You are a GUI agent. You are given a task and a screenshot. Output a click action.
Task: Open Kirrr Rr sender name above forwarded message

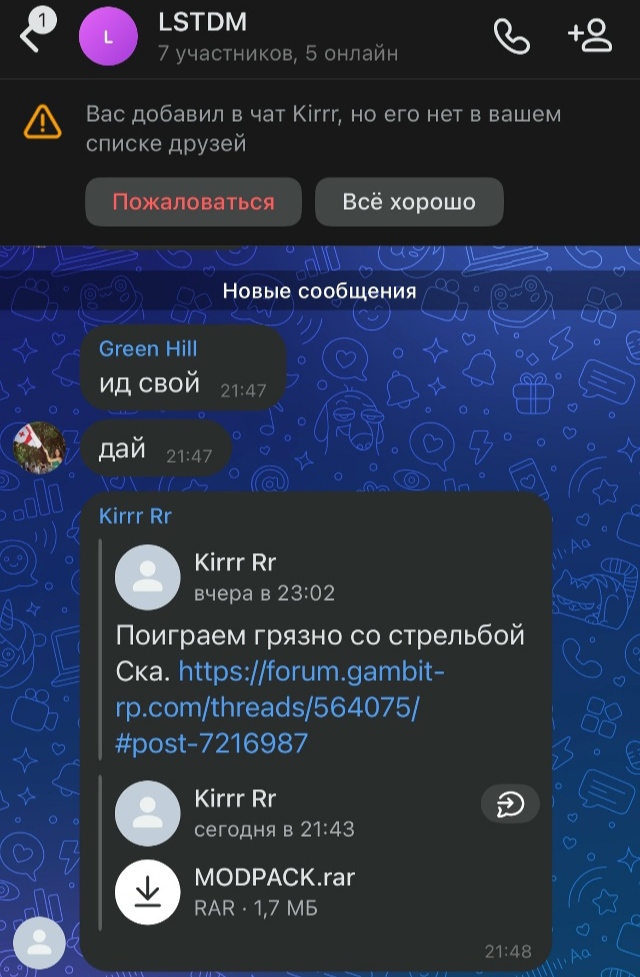pos(135,516)
